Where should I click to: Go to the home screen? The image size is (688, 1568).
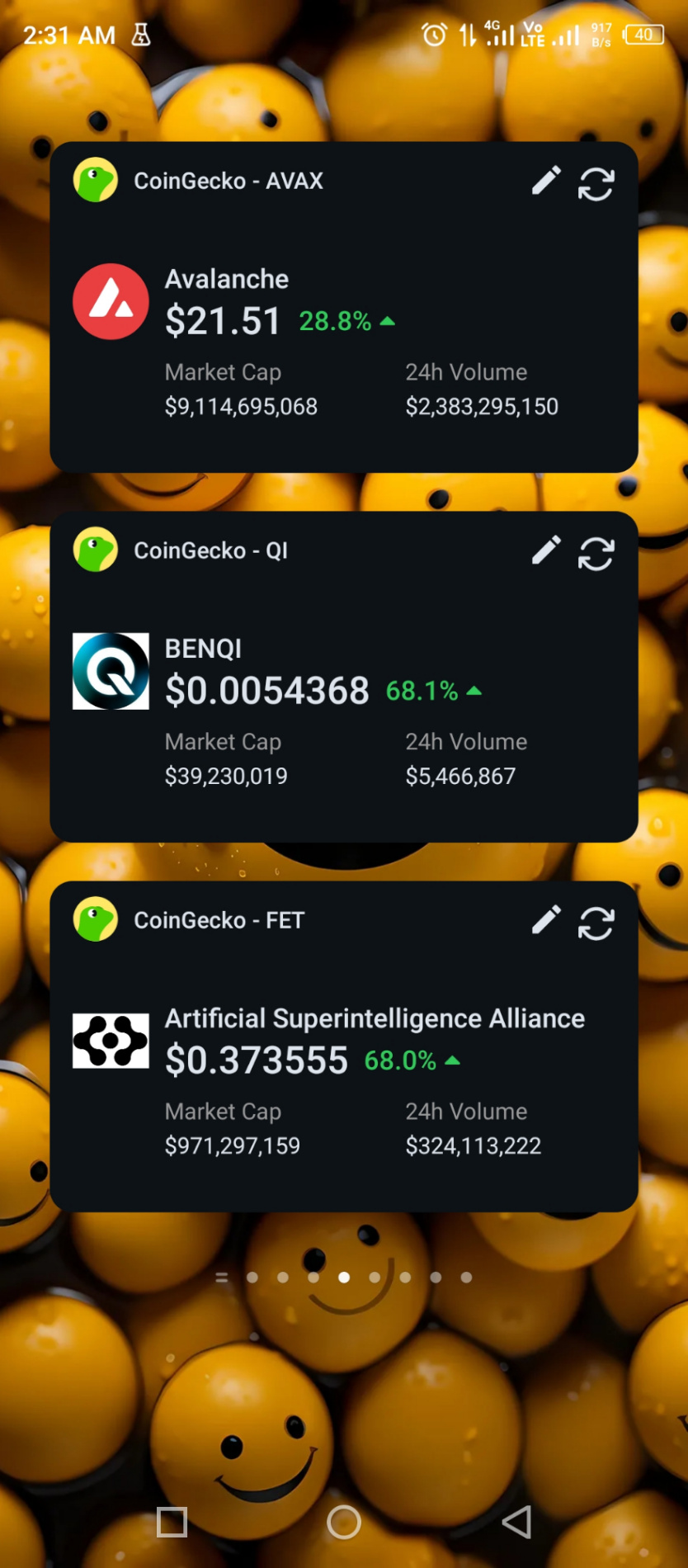[344, 1523]
